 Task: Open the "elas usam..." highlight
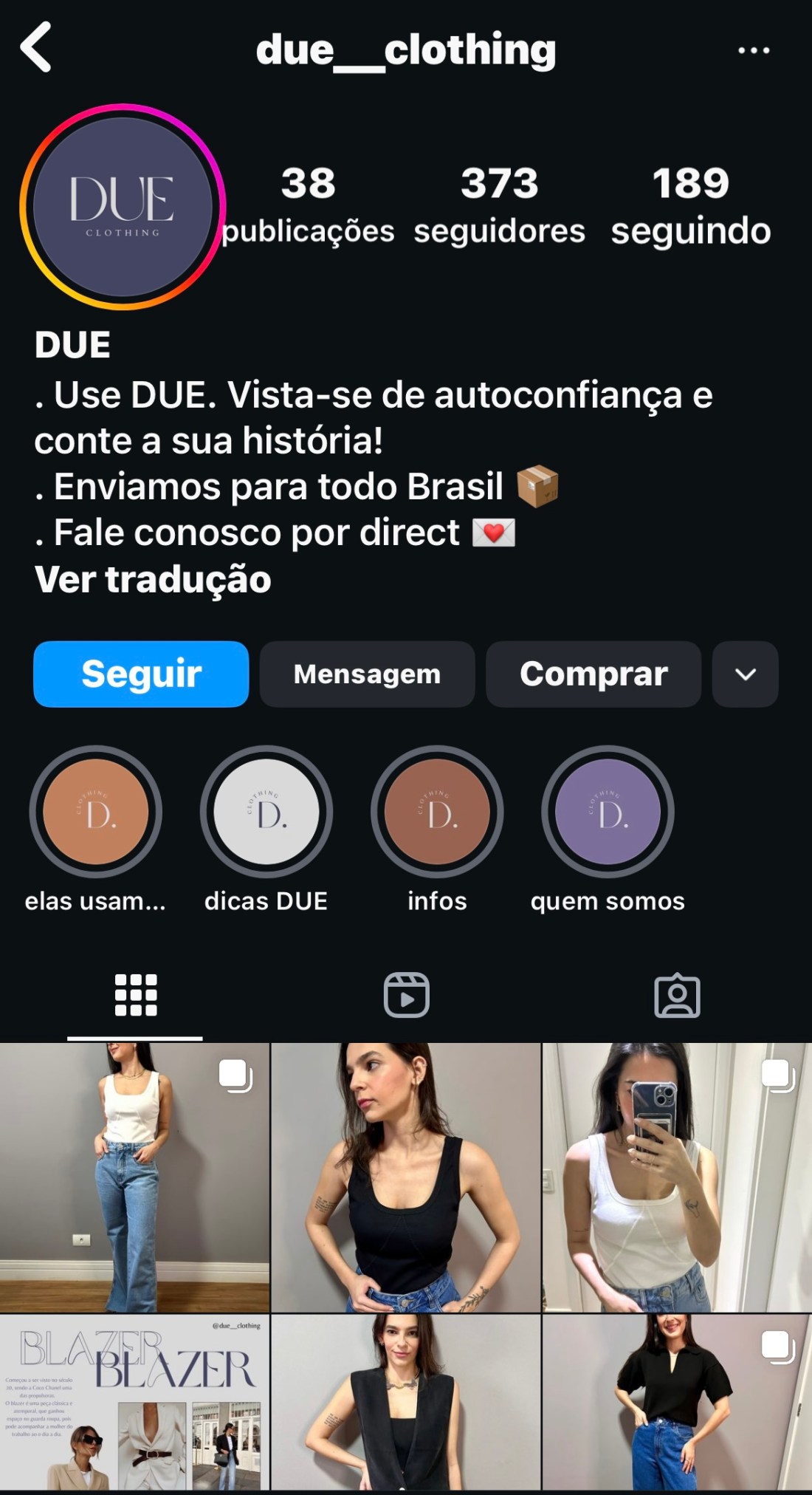point(96,812)
